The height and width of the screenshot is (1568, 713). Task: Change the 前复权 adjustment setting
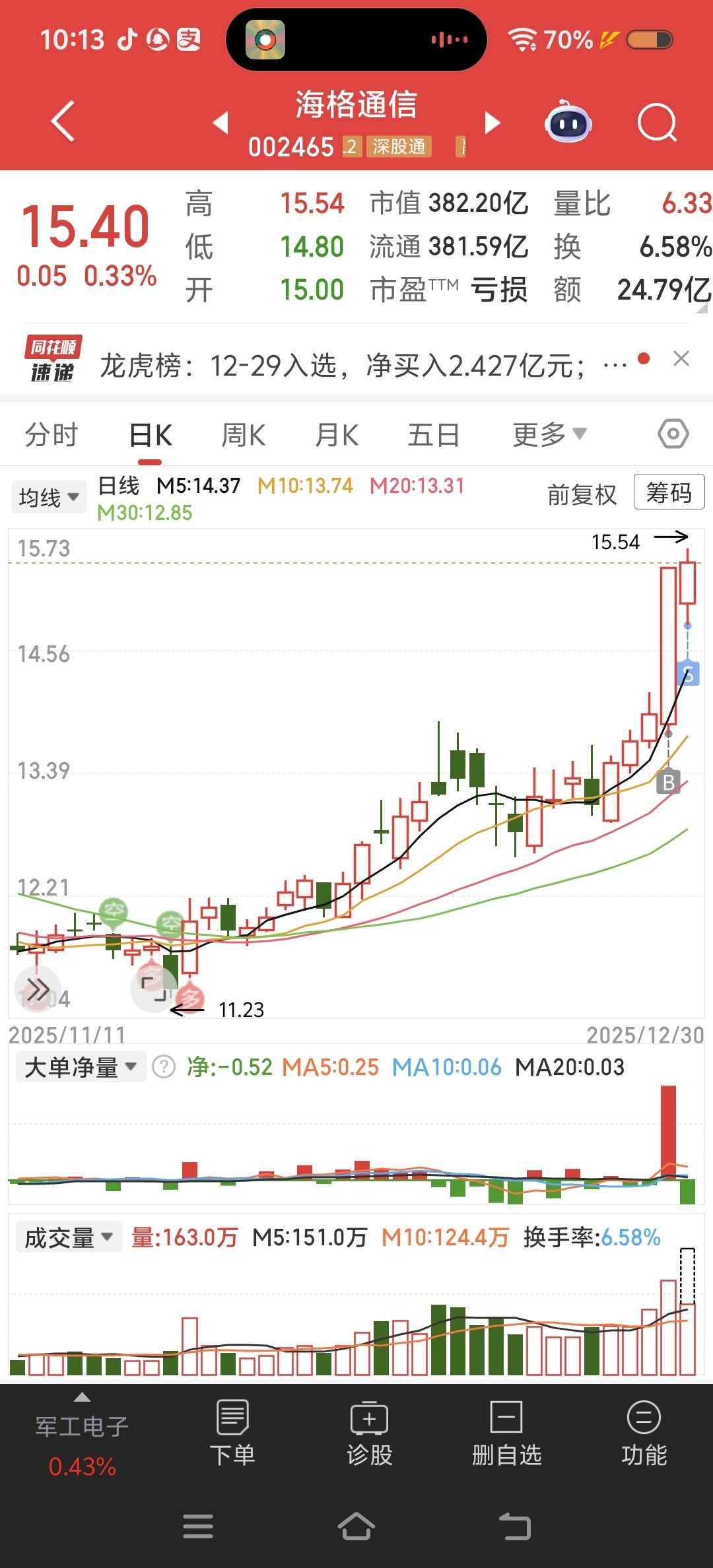(582, 494)
